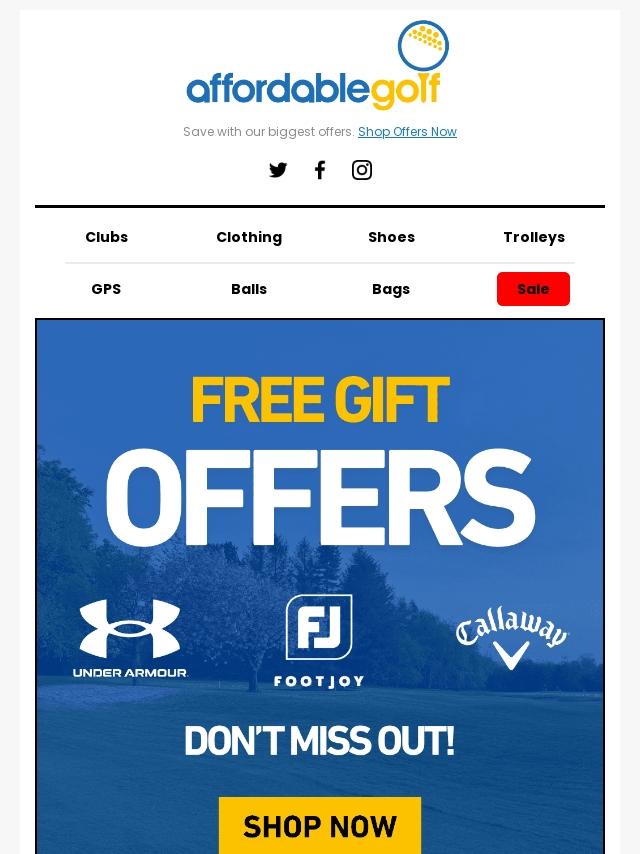Browse the Clothing category
The image size is (640, 854).
coord(249,237)
